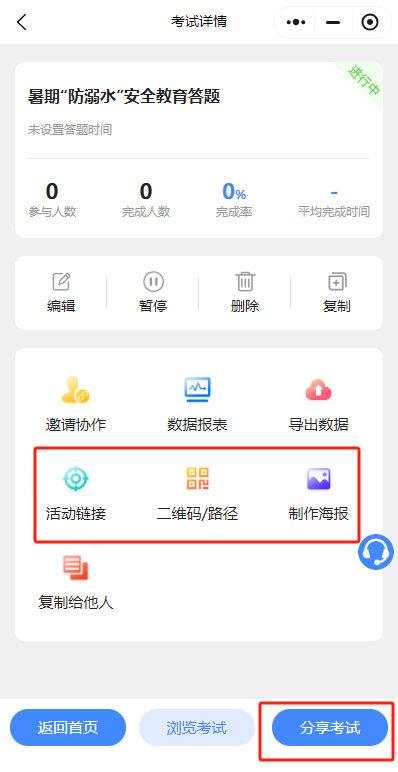Image resolution: width=398 pixels, height=772 pixels.
Task: Edit the exam via 编辑
Action: coord(61,292)
